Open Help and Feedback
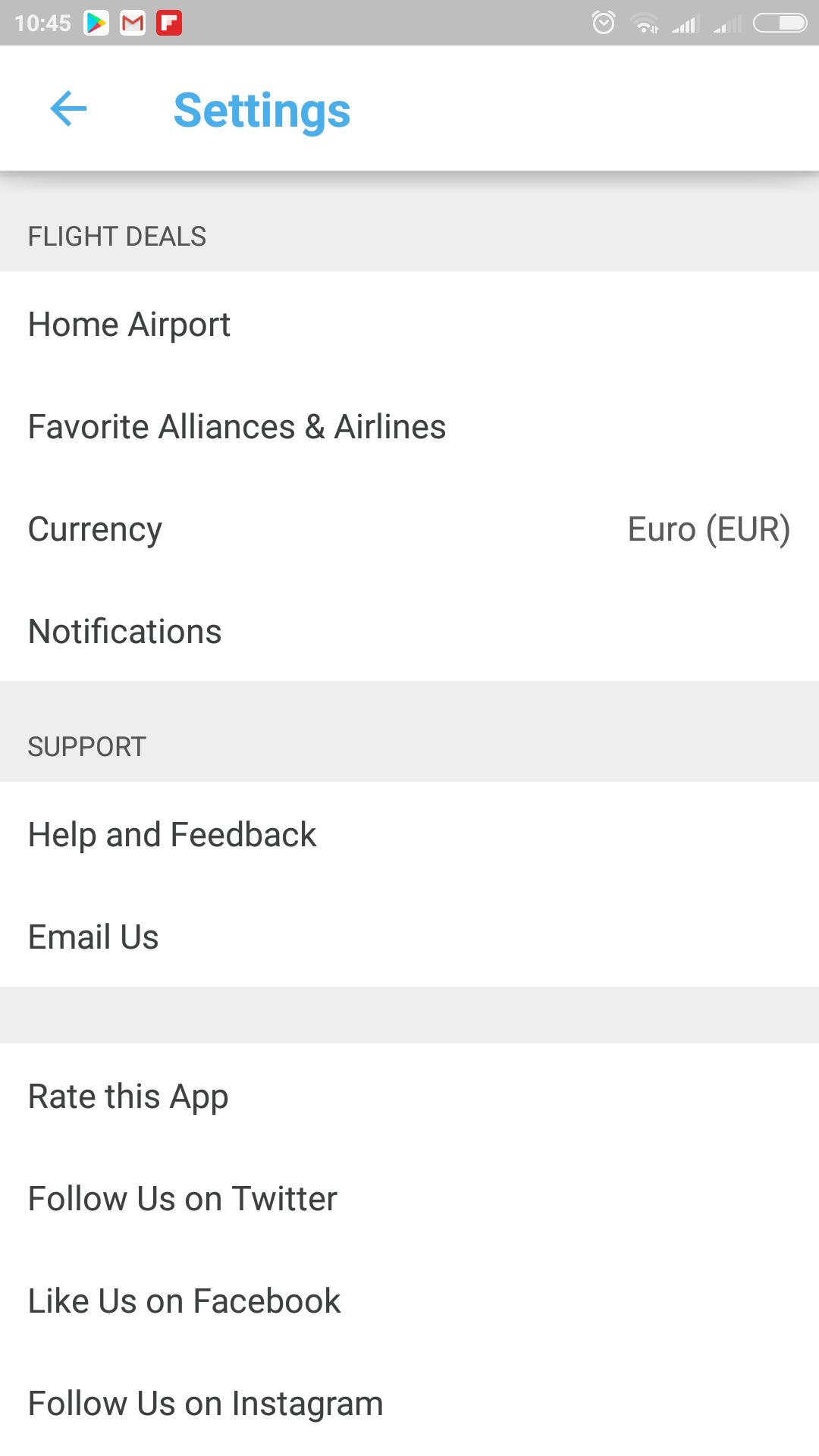Viewport: 819px width, 1456px height. pyautogui.click(x=409, y=835)
